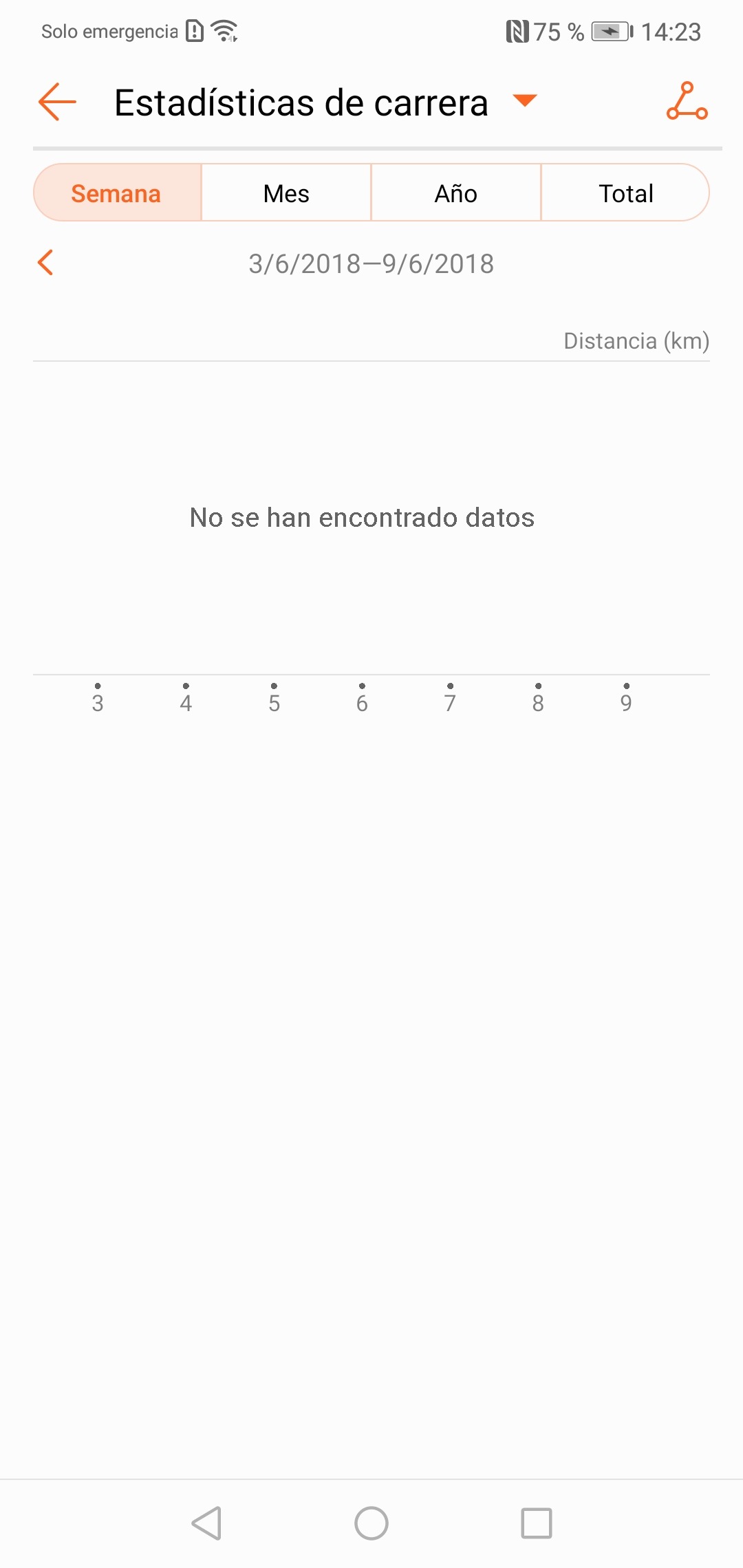Show Total statistics tab
This screenshot has width=743, height=1568.
tap(625, 193)
